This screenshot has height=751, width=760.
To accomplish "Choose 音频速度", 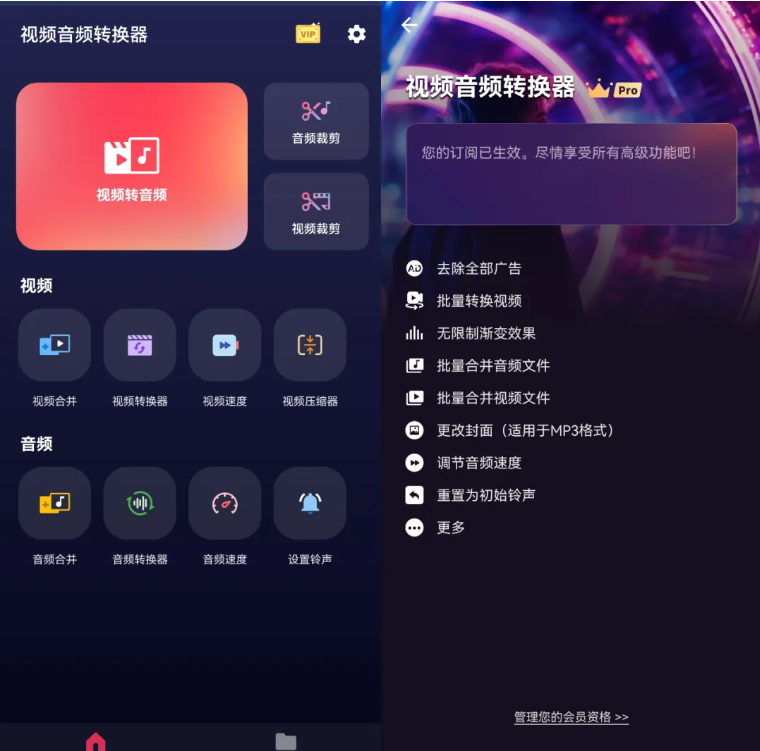I will (225, 503).
